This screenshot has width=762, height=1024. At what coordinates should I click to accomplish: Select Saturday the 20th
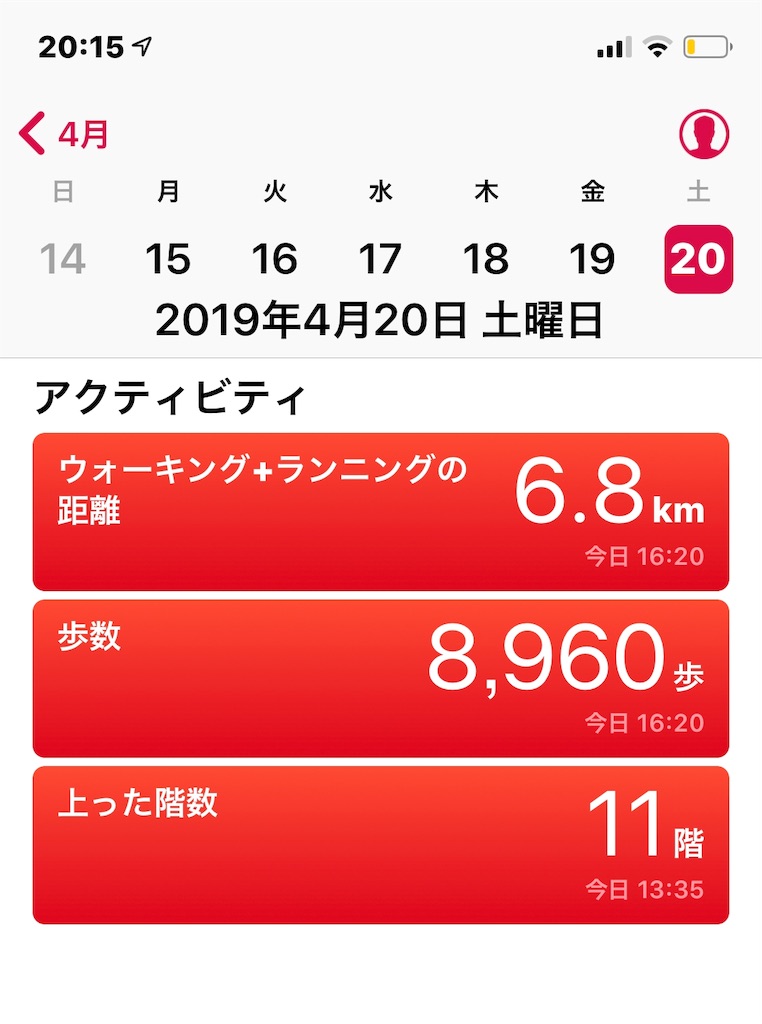point(698,260)
